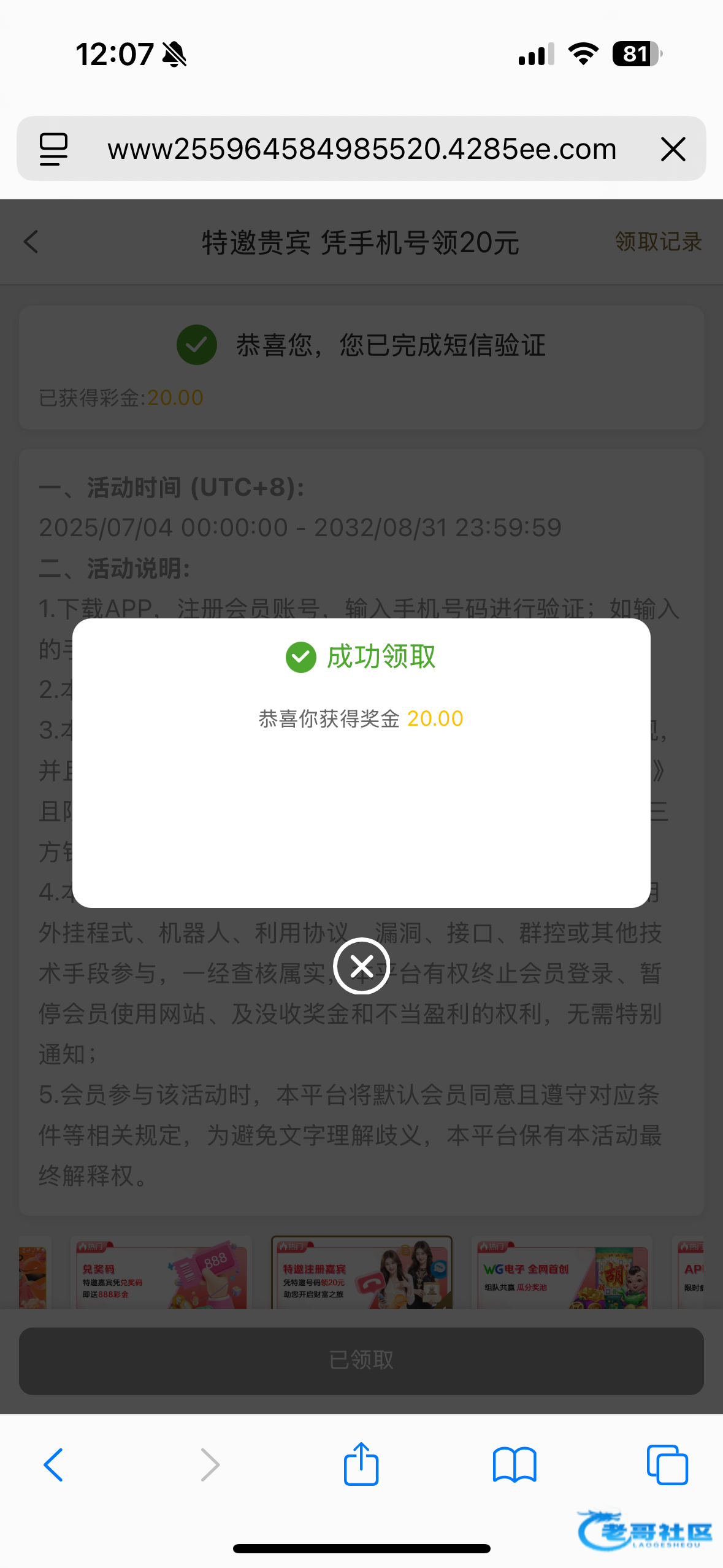The width and height of the screenshot is (723, 1568).
Task: Select the 特邀注册嘉宾 promo banner
Action: [x=362, y=1274]
